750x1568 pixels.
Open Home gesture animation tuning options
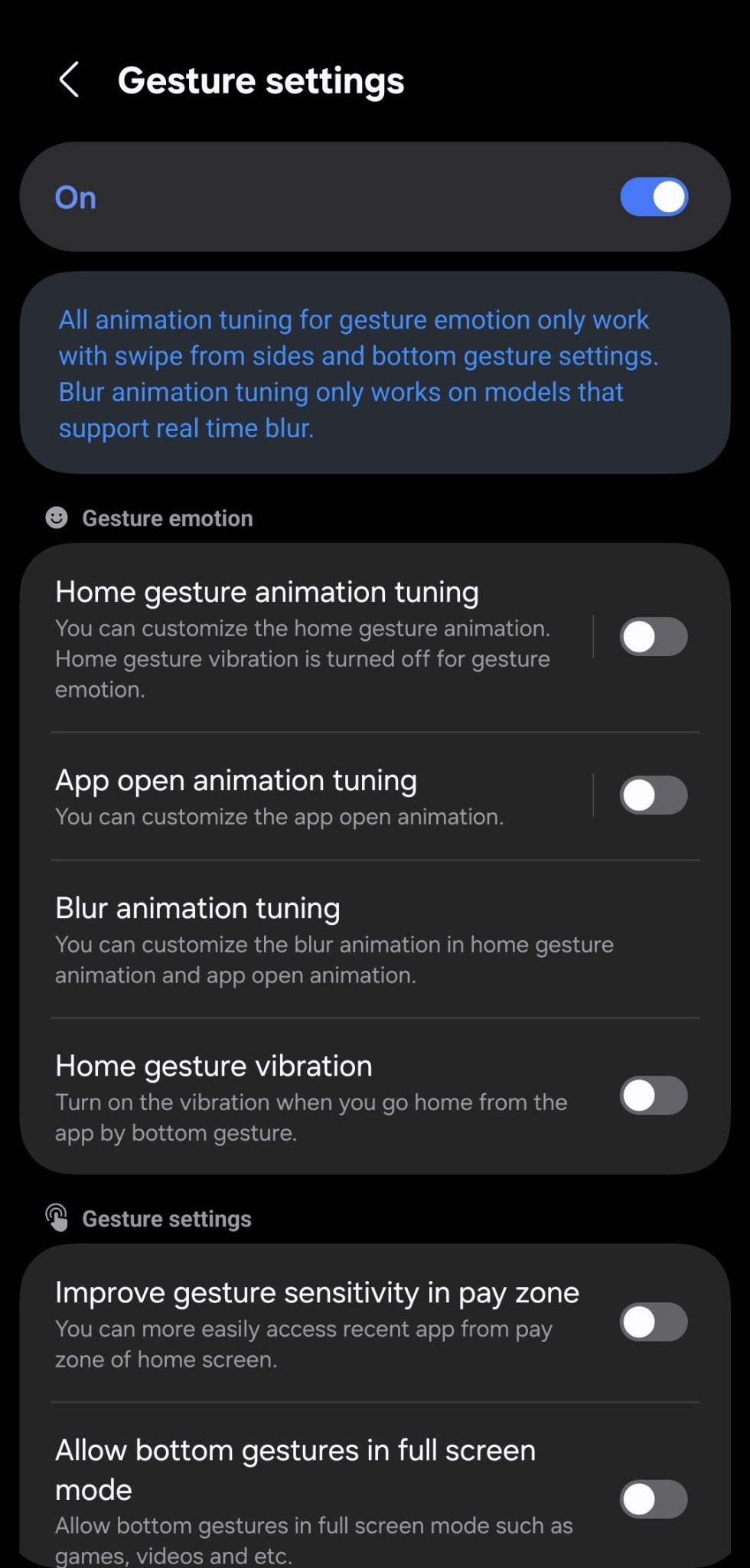pyautogui.click(x=306, y=638)
